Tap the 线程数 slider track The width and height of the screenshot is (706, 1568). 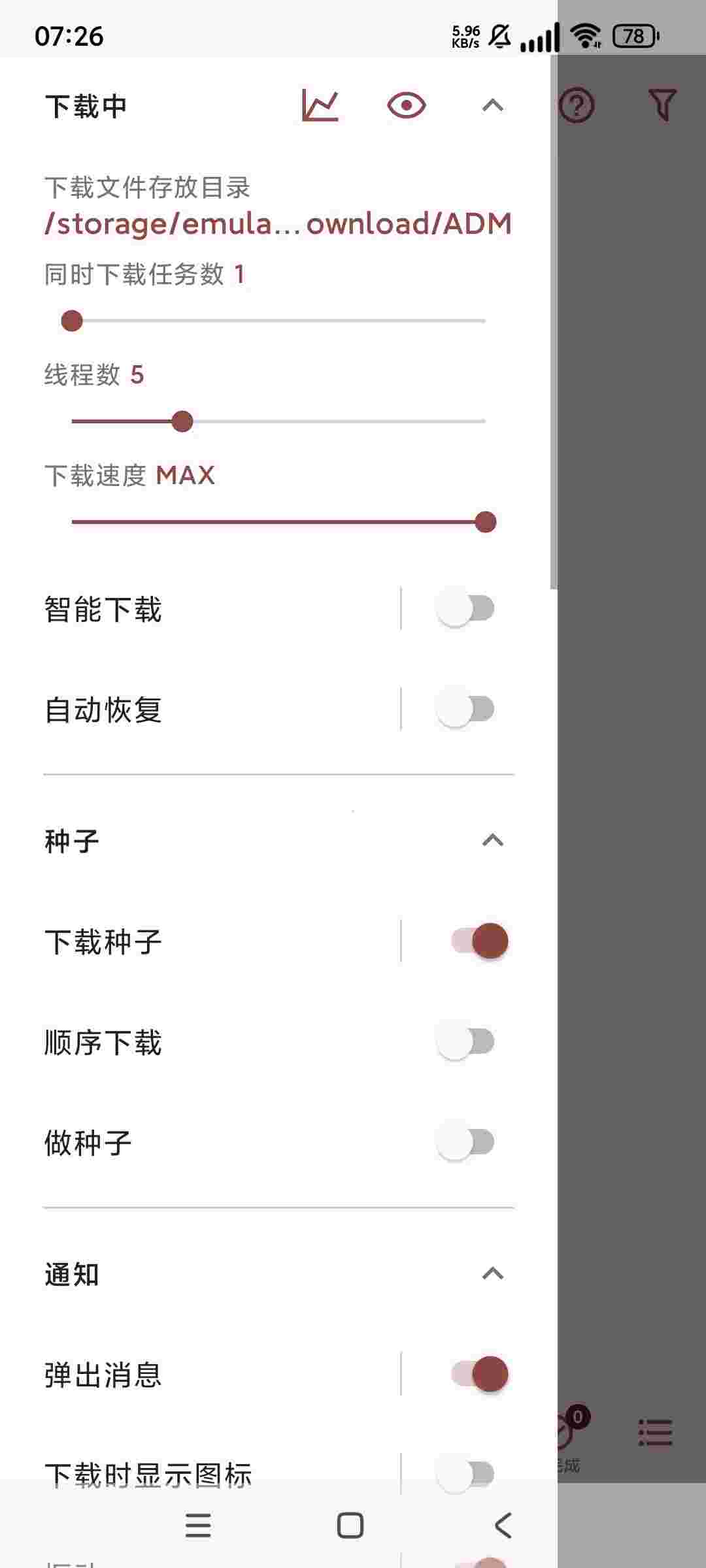278,421
